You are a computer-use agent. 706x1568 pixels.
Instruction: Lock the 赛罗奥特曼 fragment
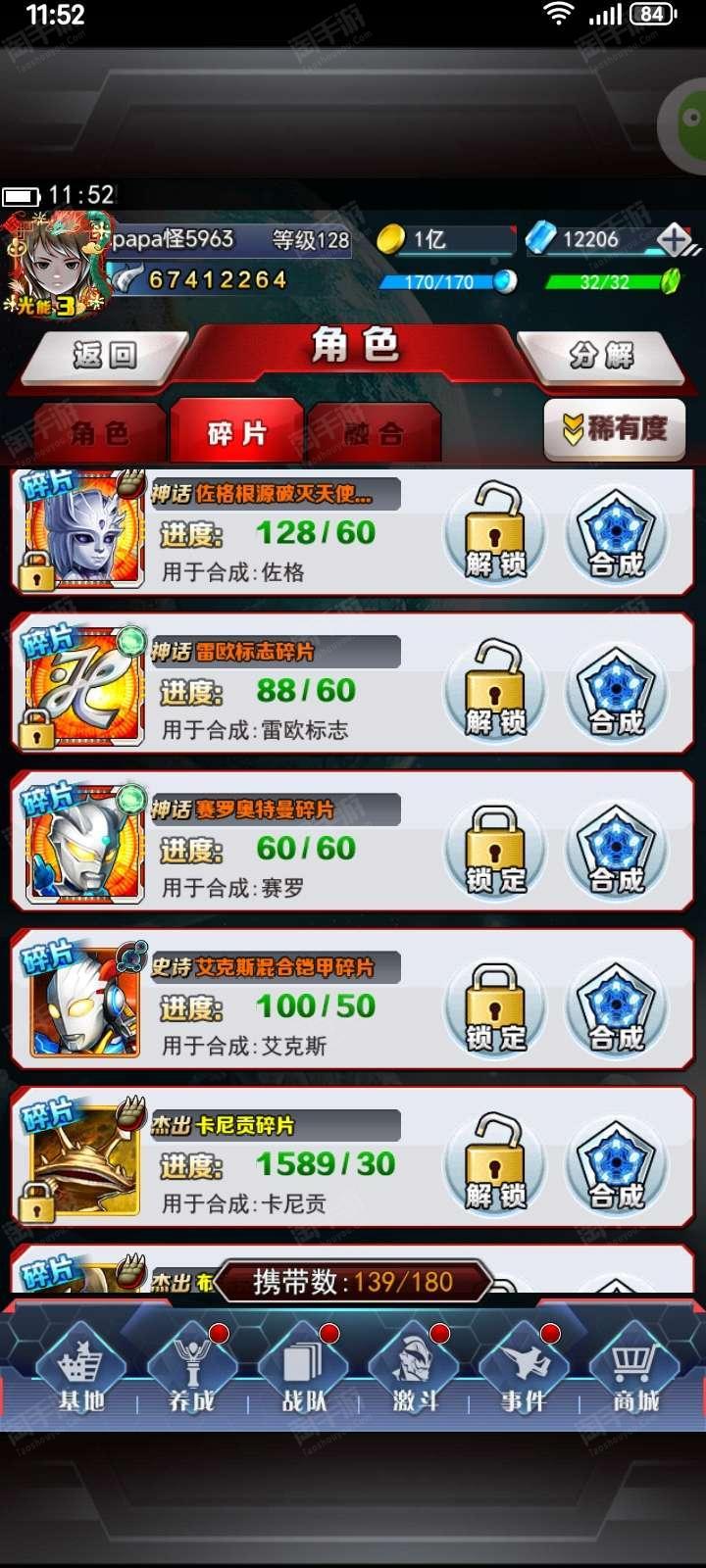click(495, 849)
